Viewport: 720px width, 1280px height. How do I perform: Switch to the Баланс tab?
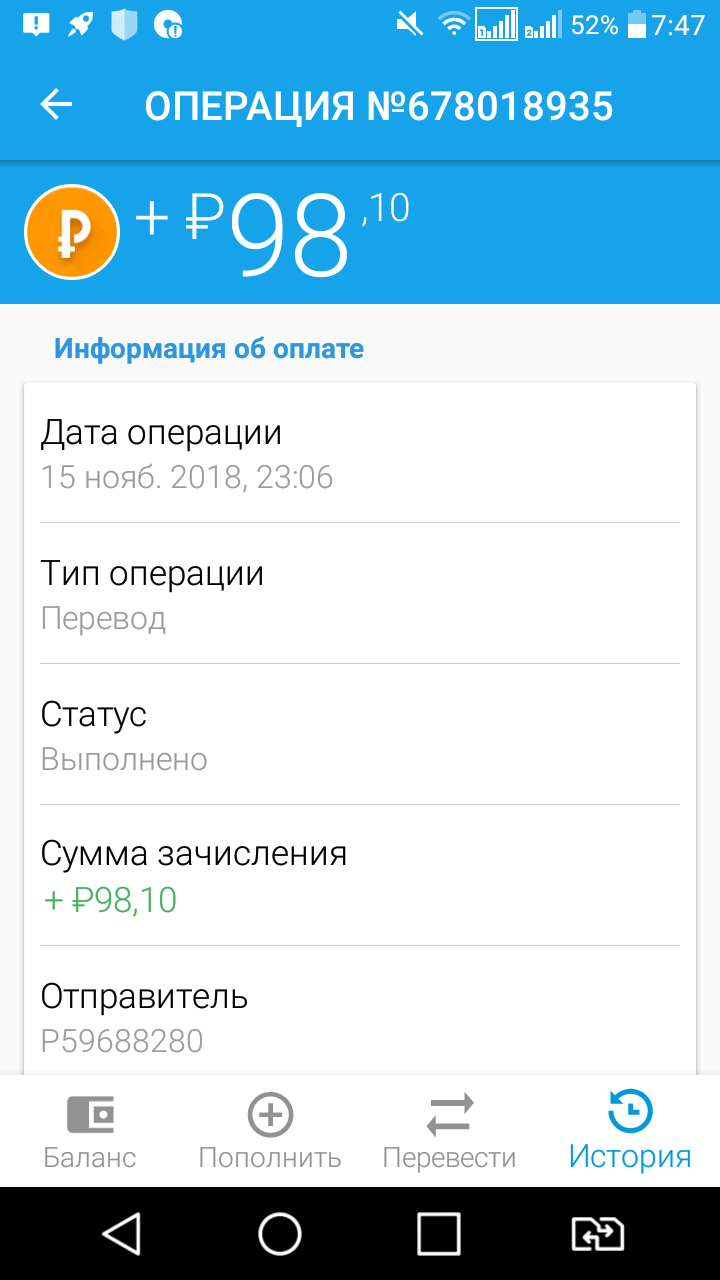(90, 1132)
